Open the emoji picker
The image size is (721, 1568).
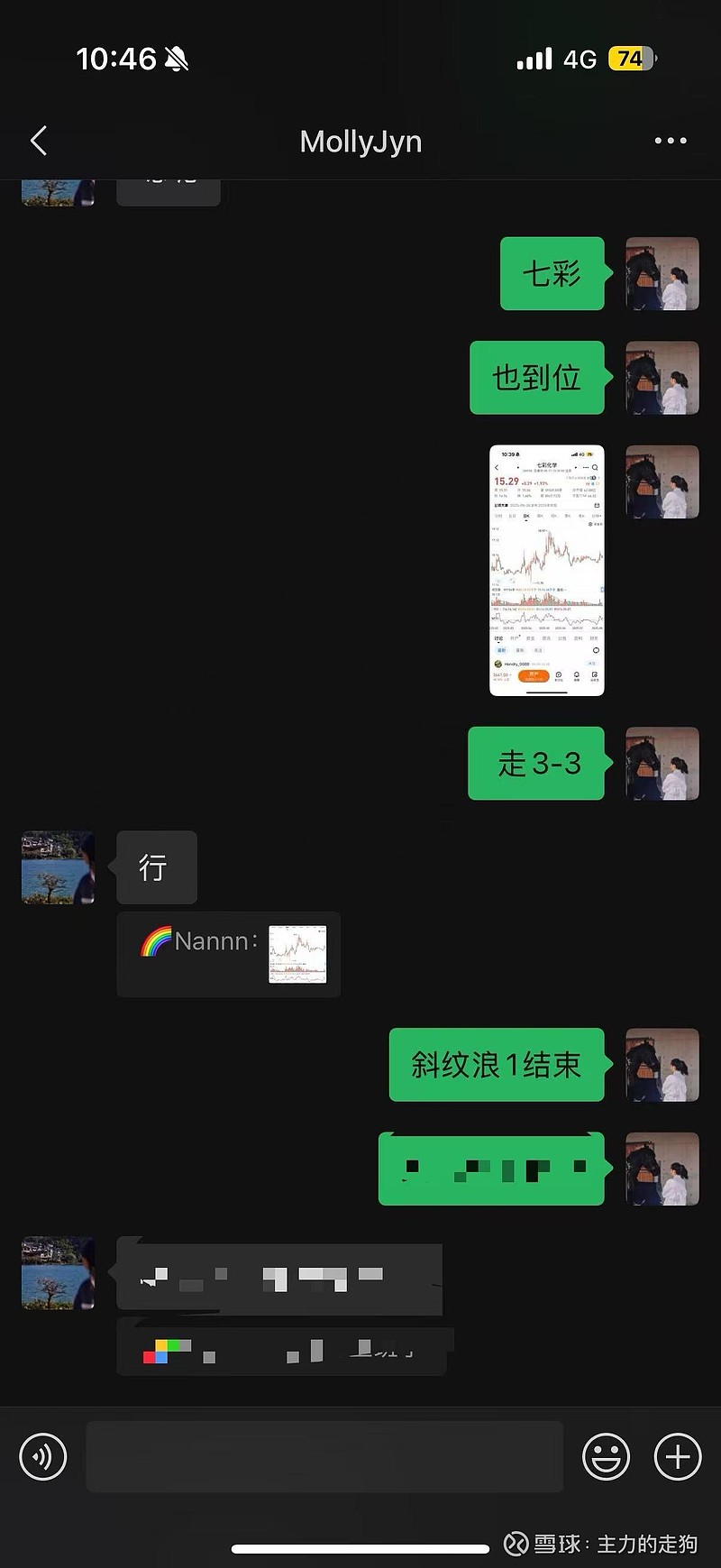pyautogui.click(x=606, y=1456)
